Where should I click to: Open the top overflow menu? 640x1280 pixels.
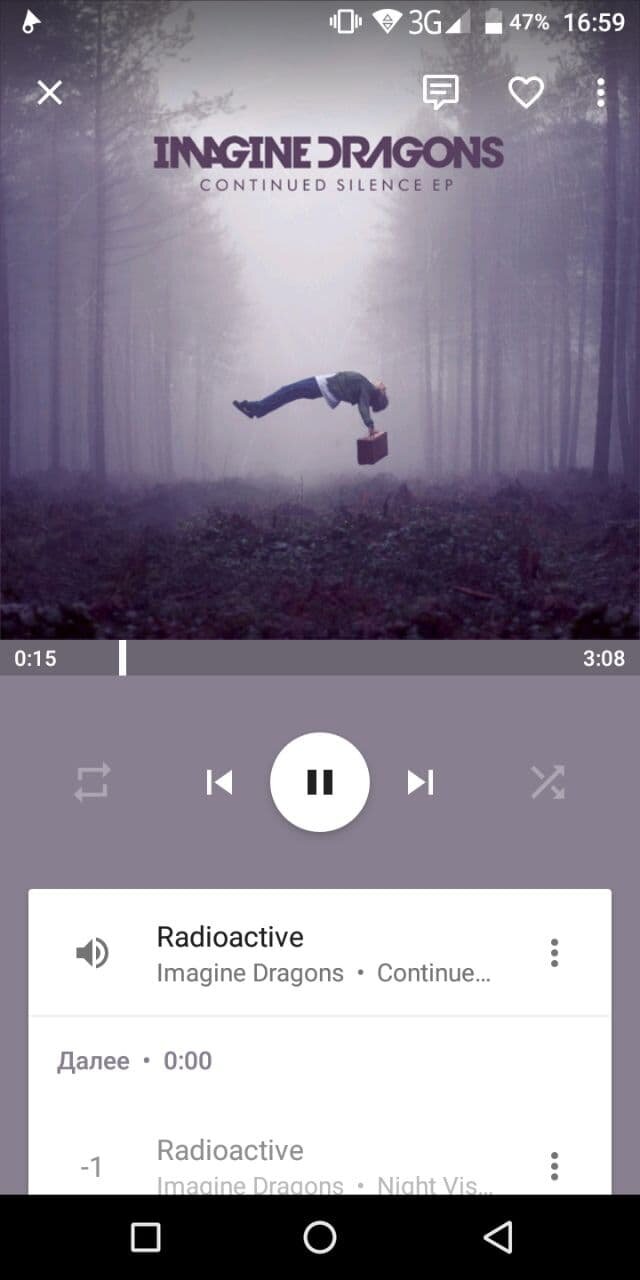[x=600, y=93]
